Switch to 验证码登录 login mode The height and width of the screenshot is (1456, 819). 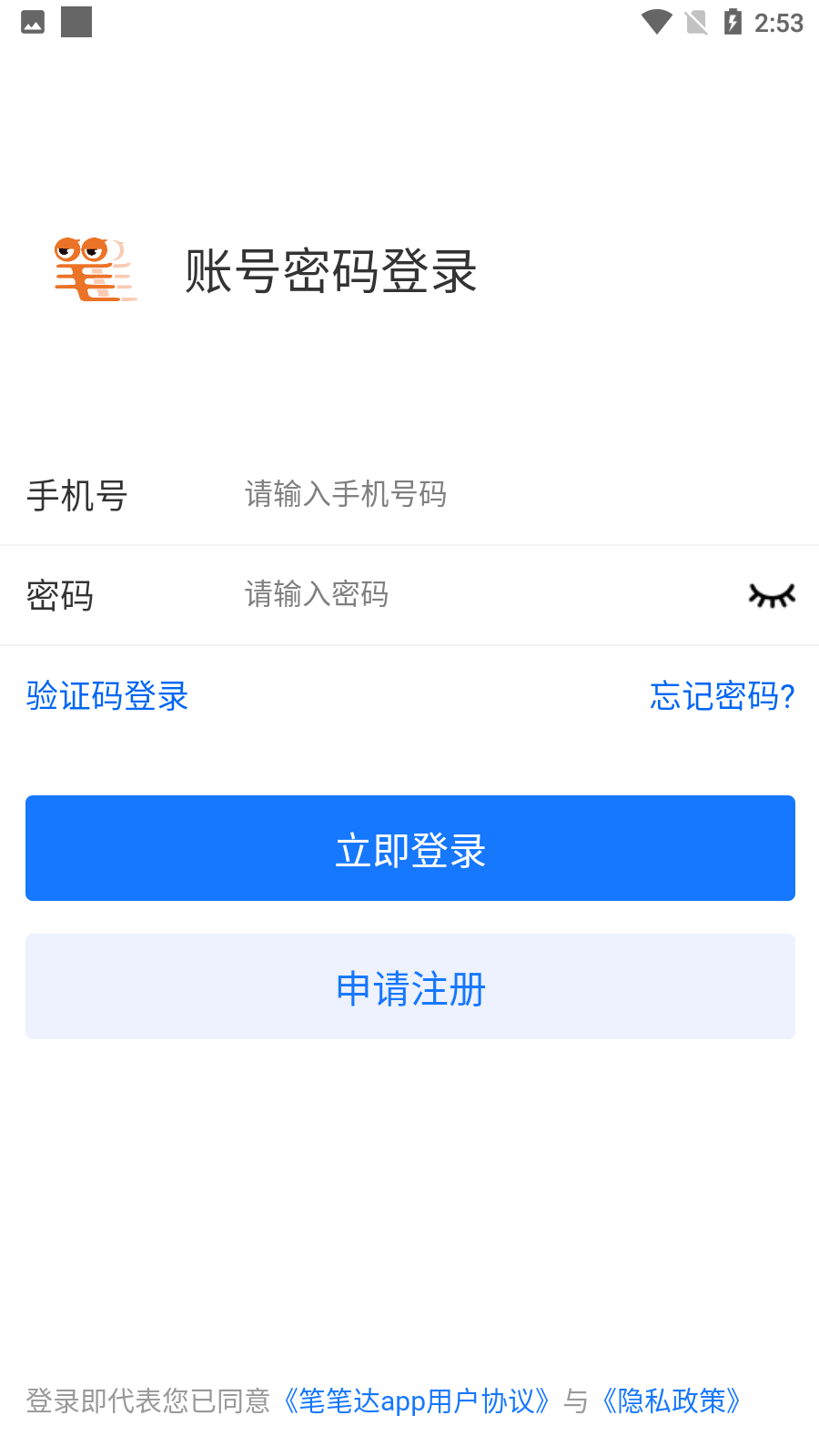[106, 696]
